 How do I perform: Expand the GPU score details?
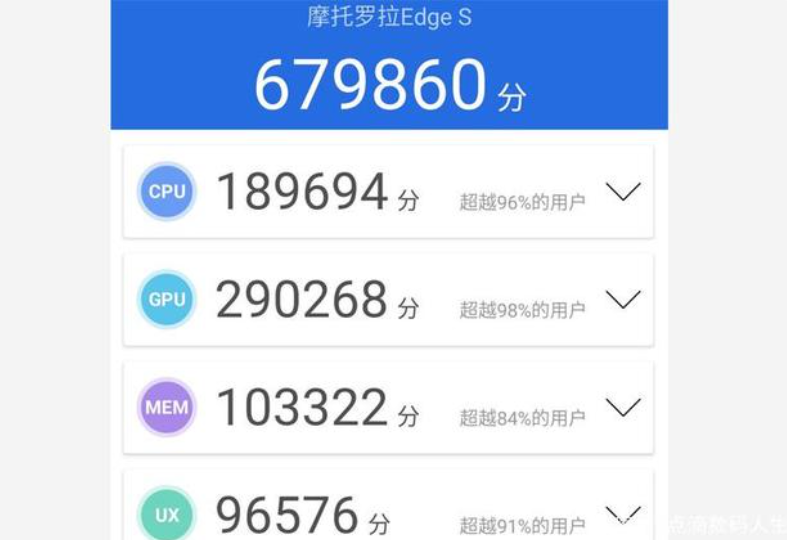click(x=622, y=299)
